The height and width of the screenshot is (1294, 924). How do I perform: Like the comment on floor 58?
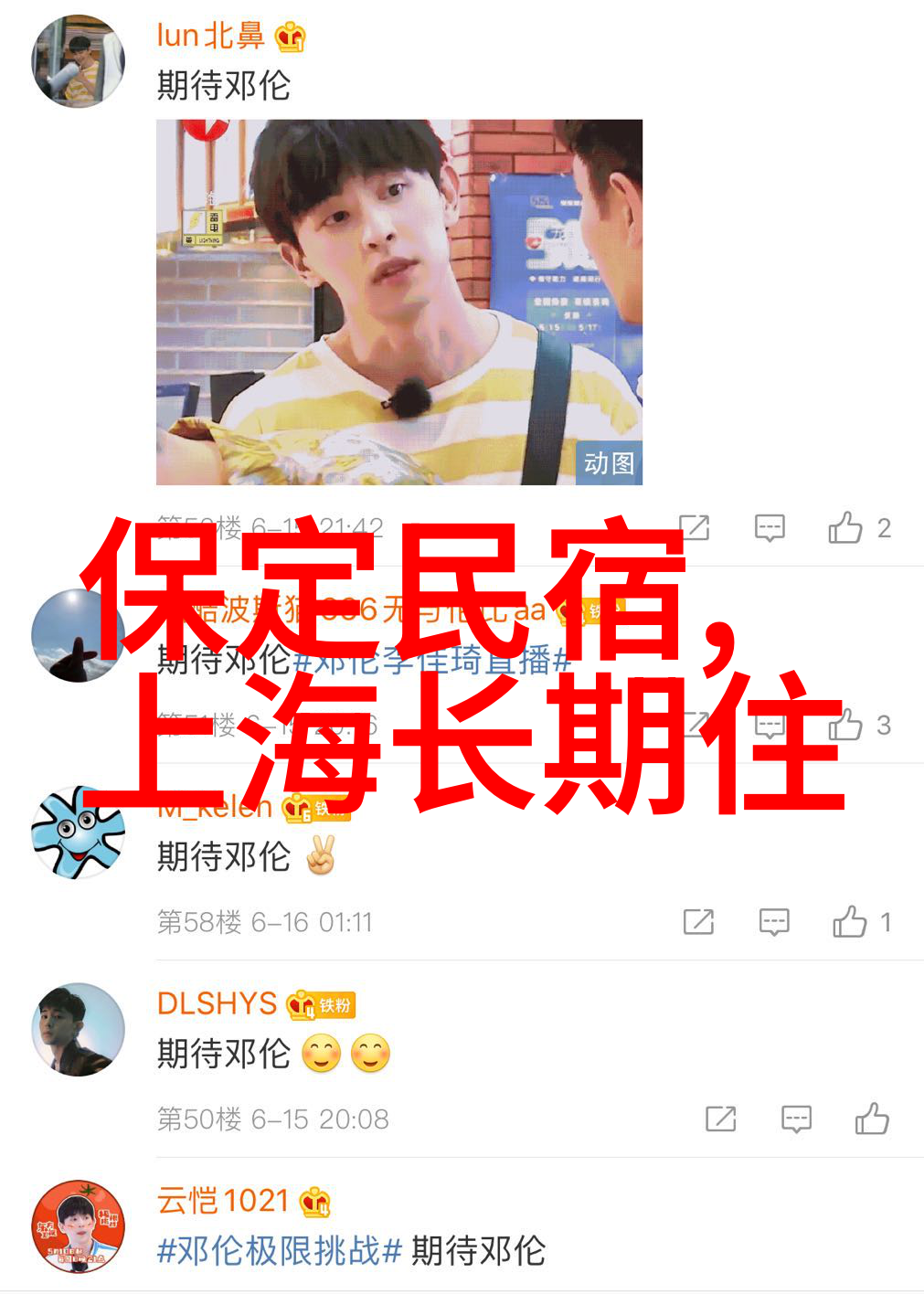tap(850, 922)
